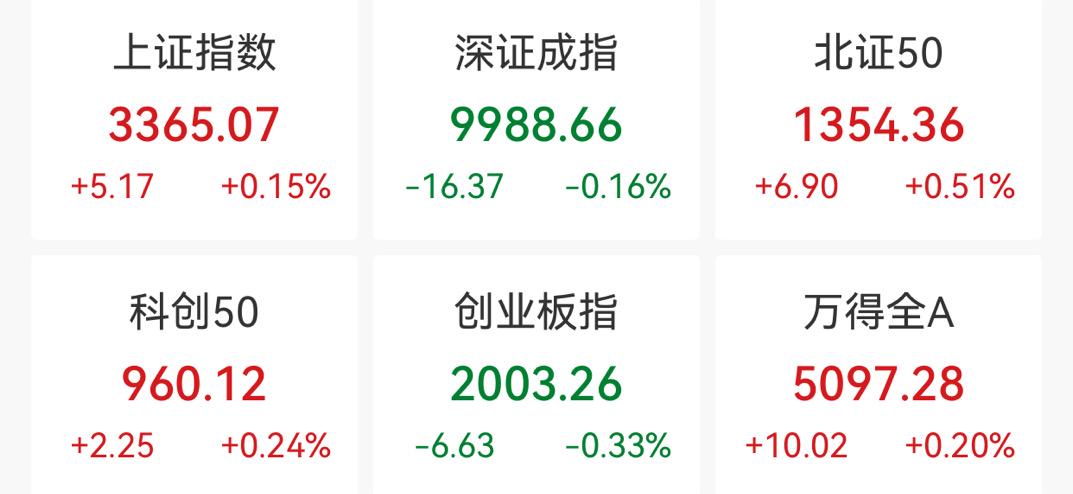Open the 科创50 index card
1073x494 pixels.
click(x=193, y=380)
